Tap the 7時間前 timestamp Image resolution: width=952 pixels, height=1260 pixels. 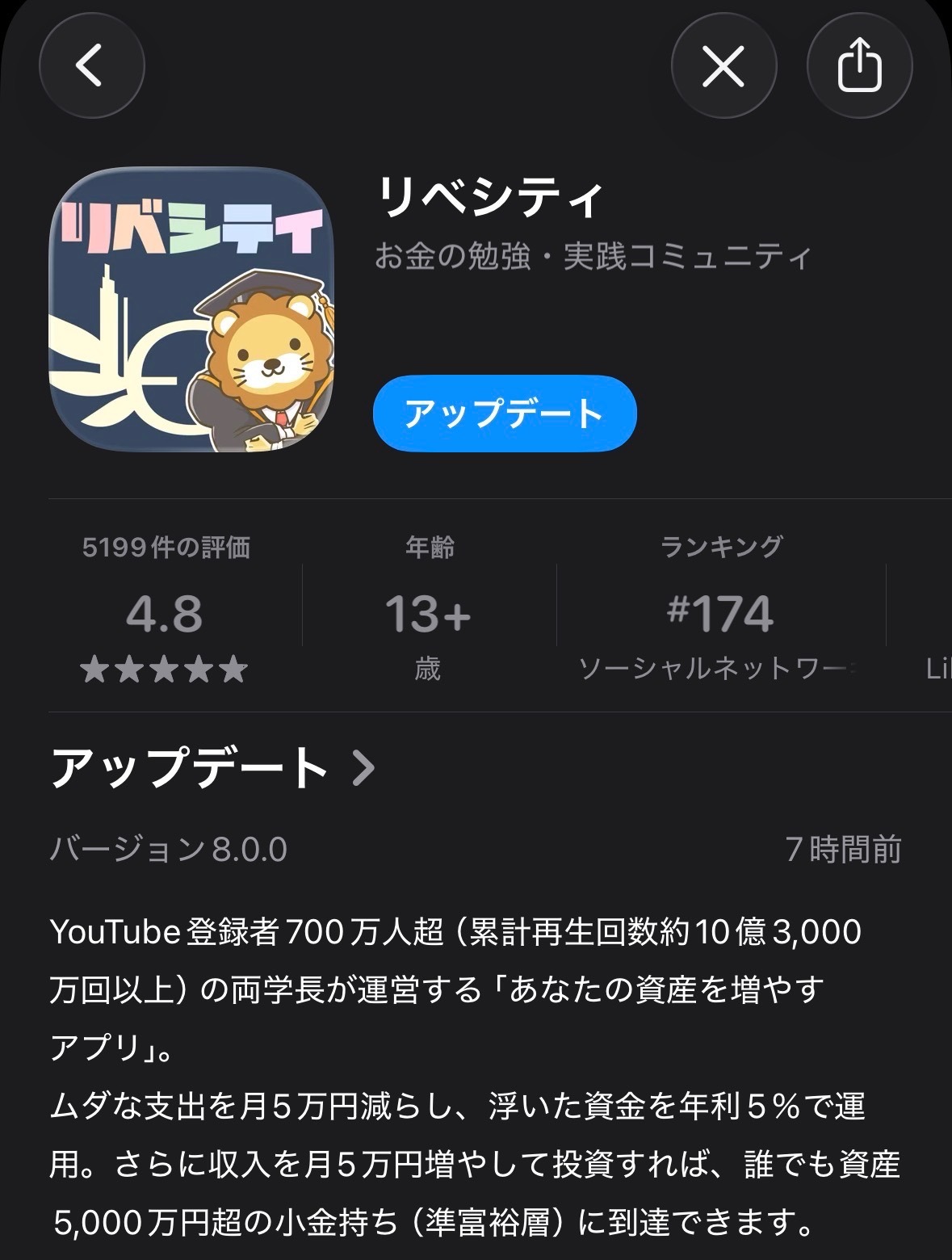pos(842,849)
